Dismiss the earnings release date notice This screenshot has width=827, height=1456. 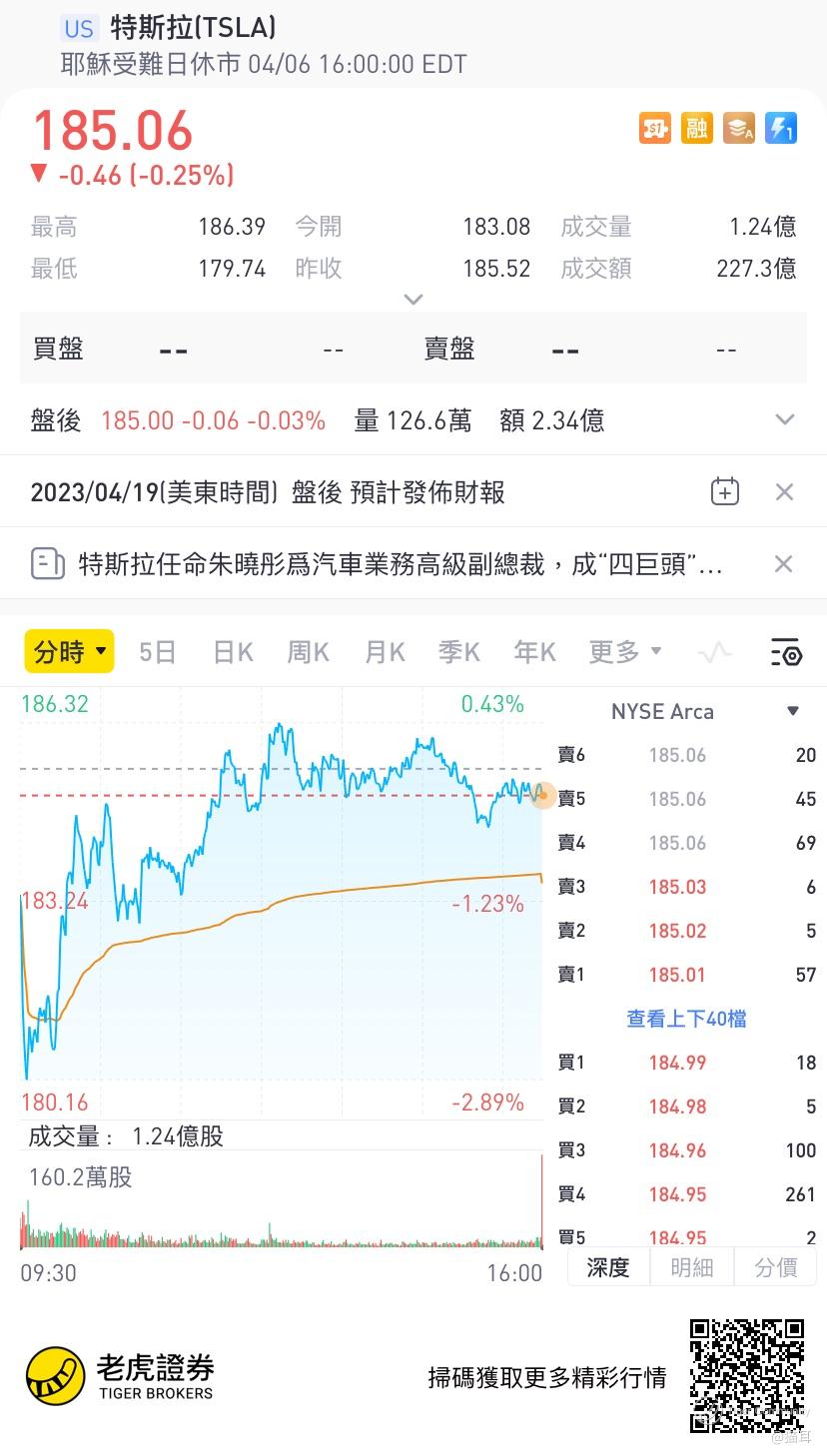click(x=785, y=491)
